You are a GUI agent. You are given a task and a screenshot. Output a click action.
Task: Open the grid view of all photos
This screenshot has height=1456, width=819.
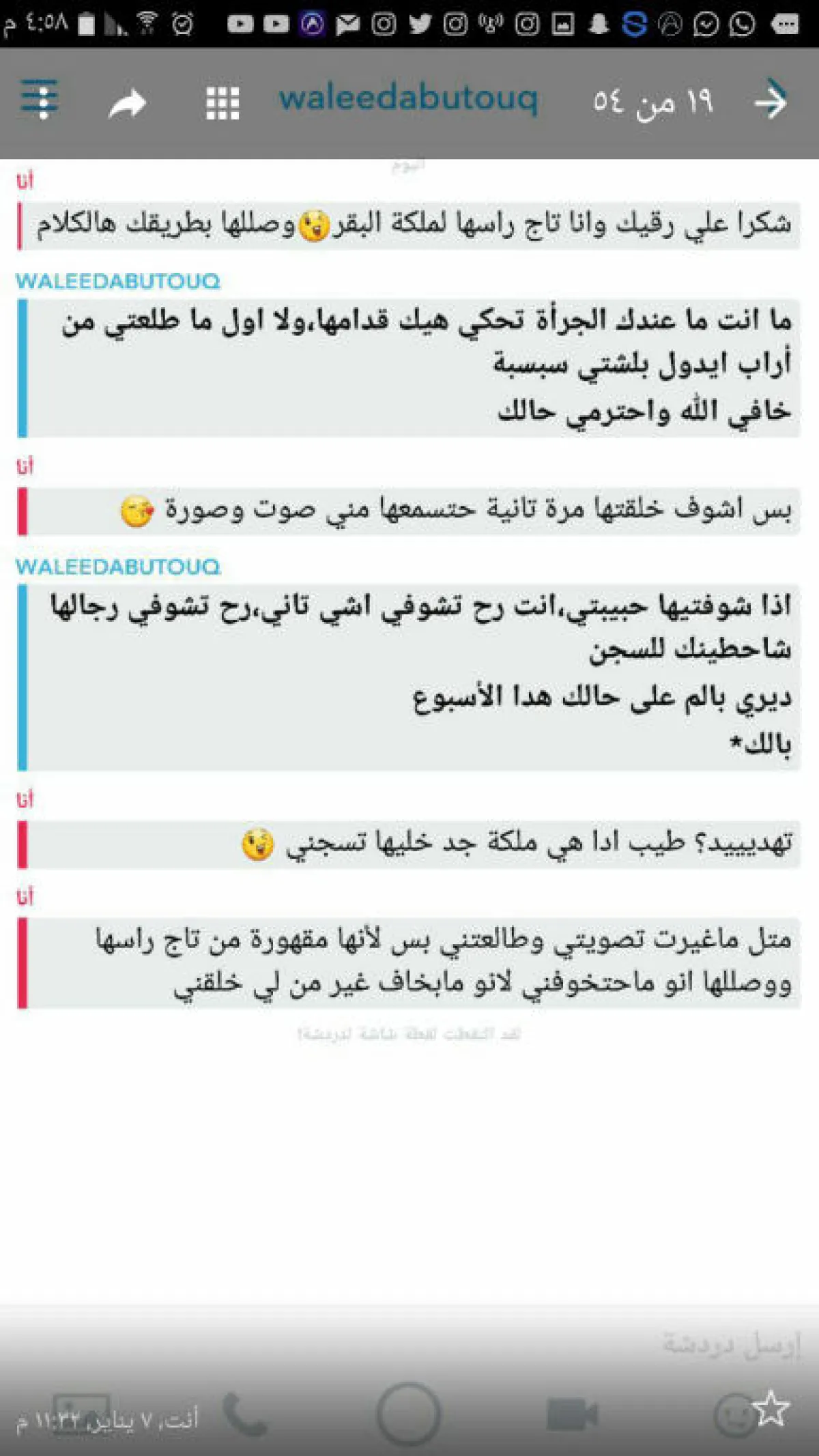coord(222,104)
